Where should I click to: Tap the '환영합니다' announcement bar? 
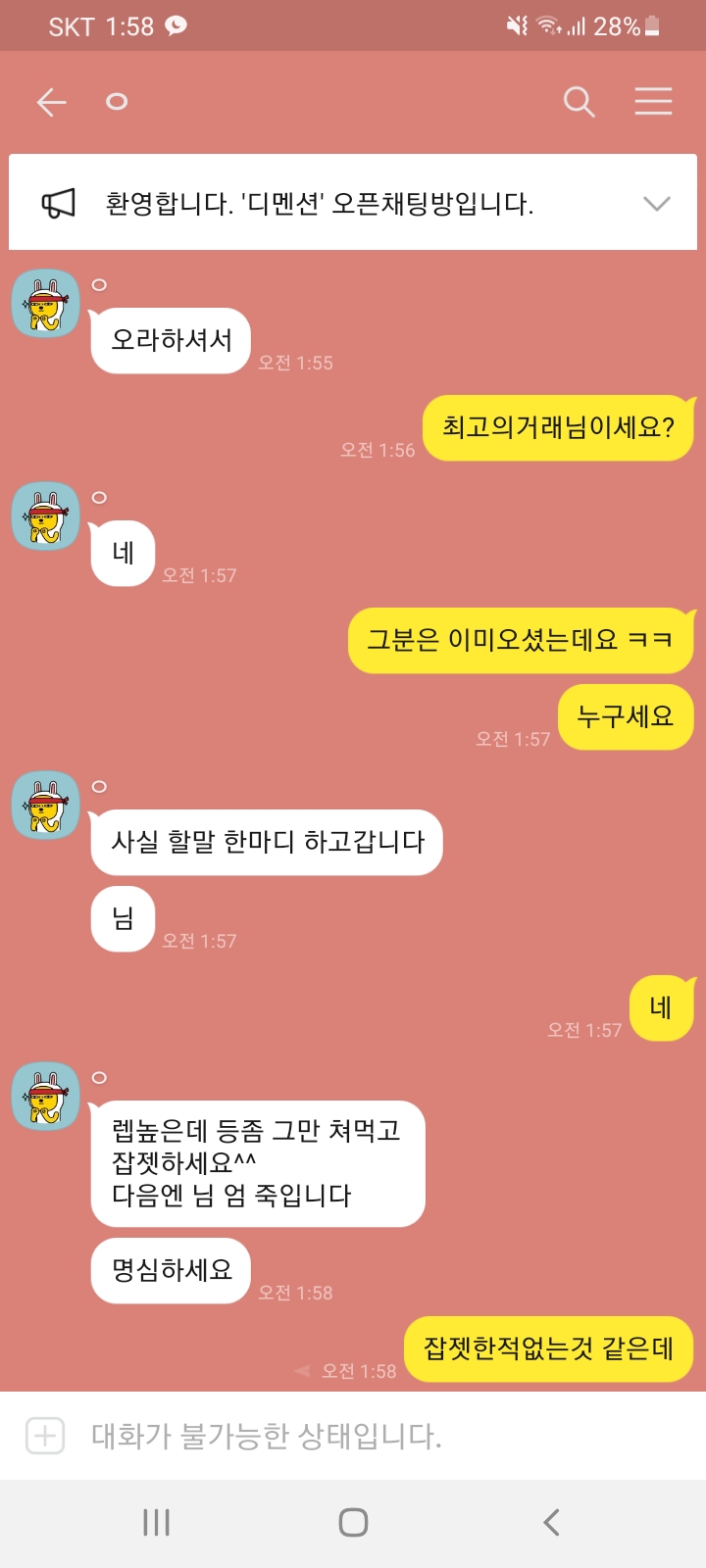tap(319, 204)
